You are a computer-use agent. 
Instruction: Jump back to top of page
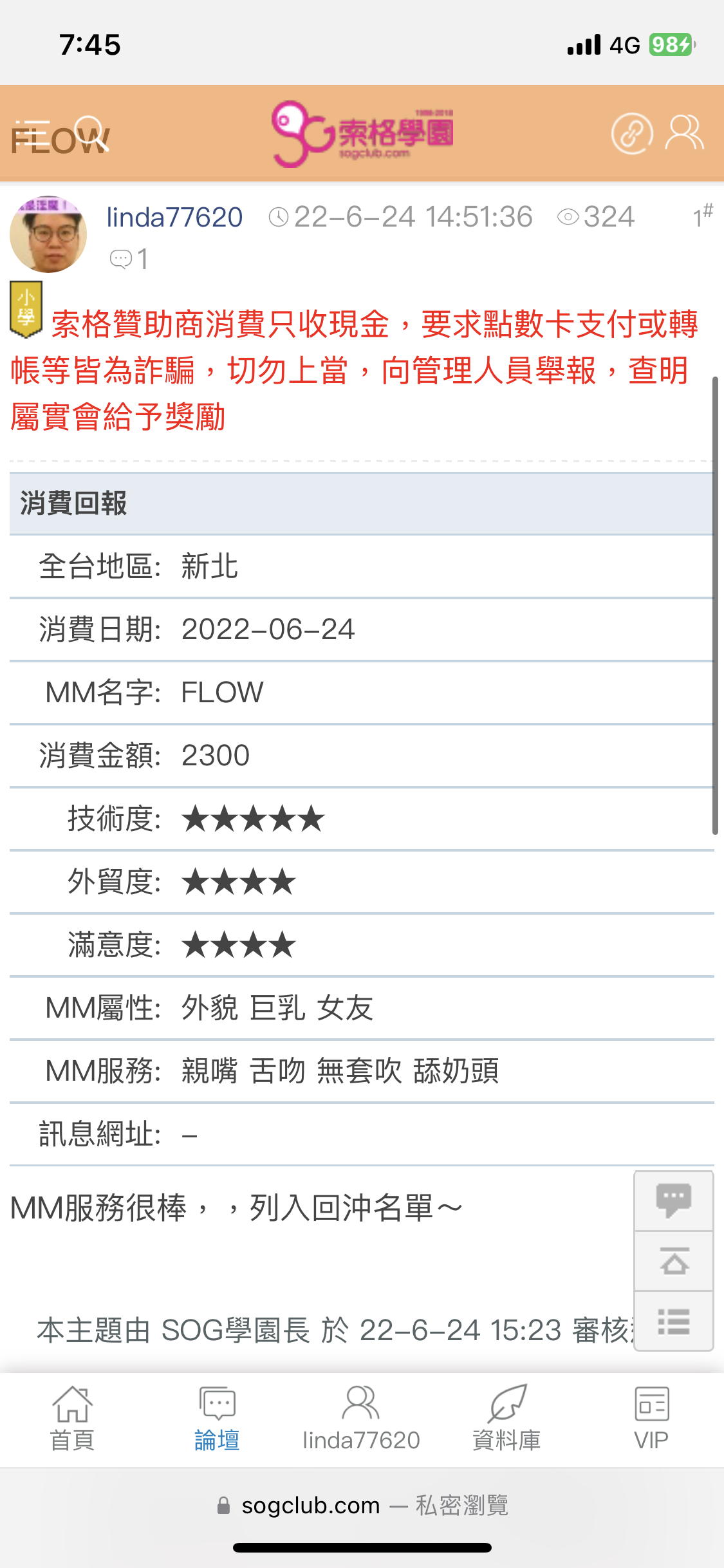pos(674,1261)
